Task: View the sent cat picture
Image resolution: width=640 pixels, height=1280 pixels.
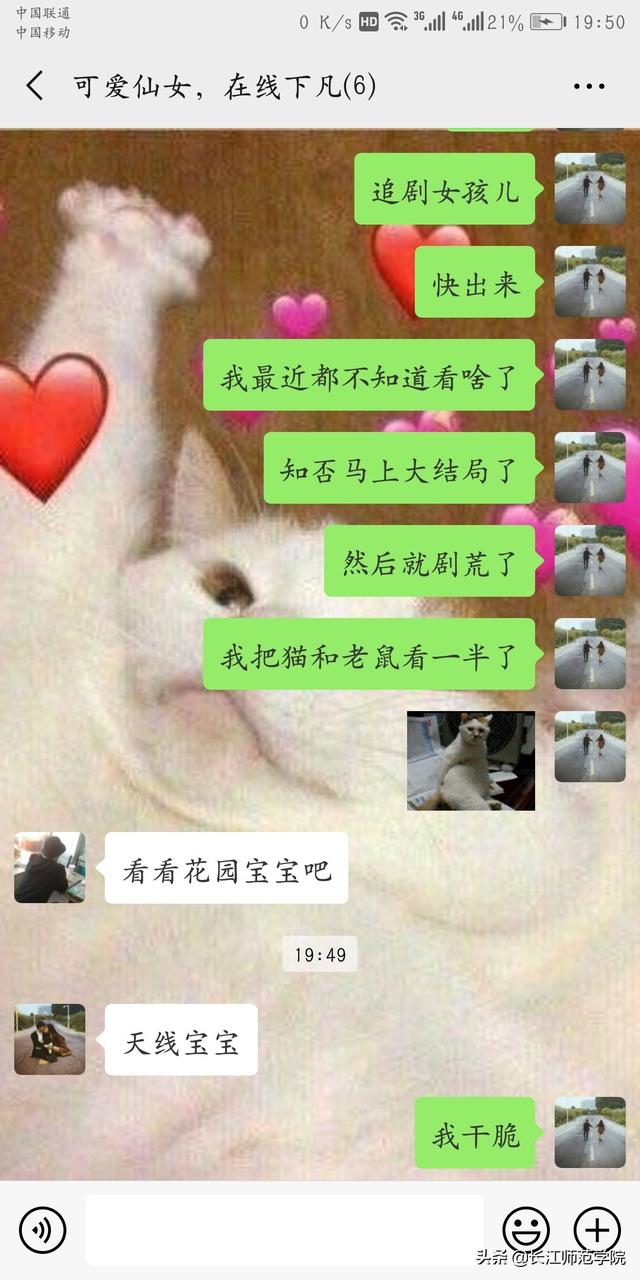Action: [470, 760]
